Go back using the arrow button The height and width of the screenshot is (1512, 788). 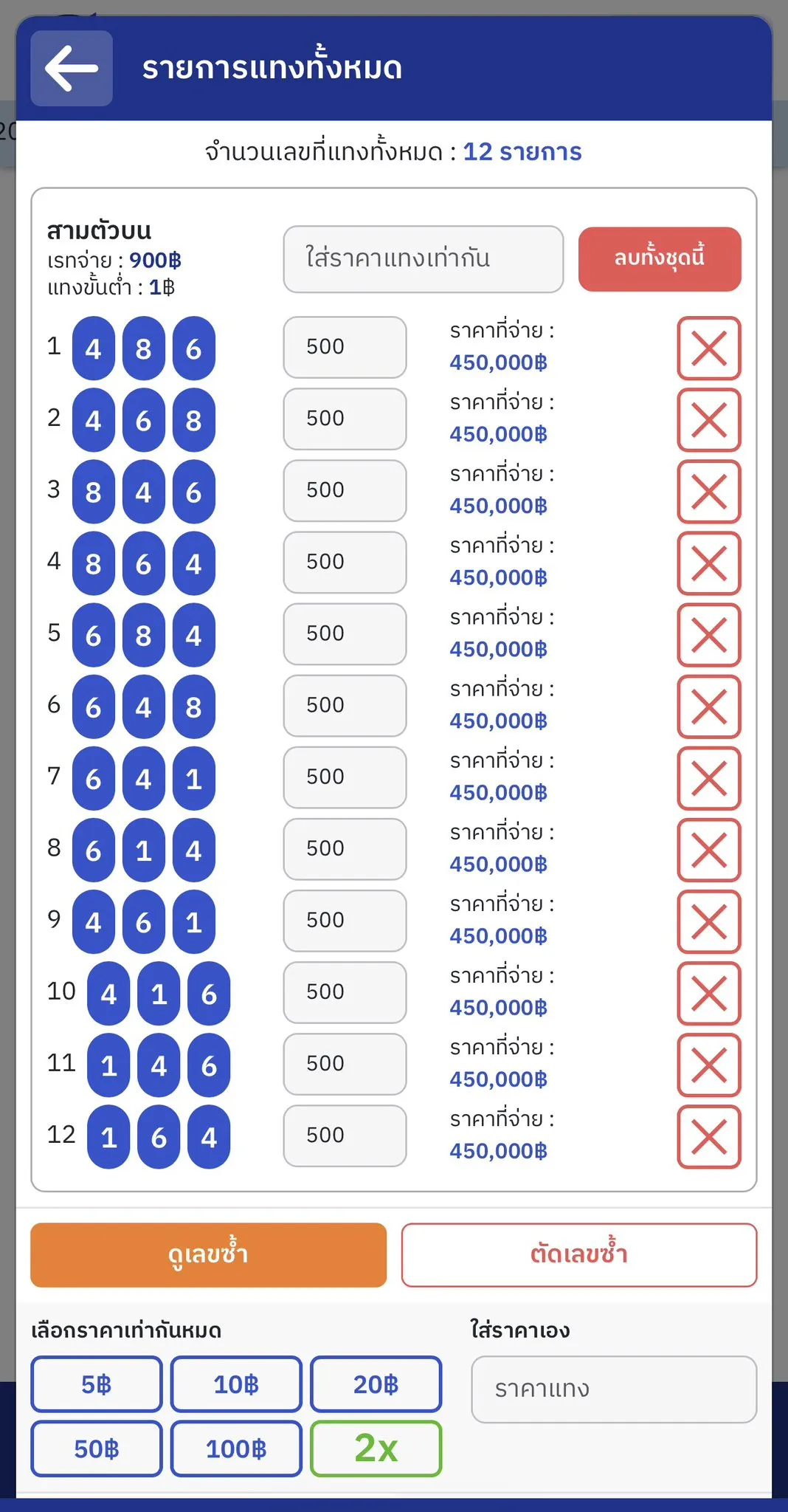72,69
